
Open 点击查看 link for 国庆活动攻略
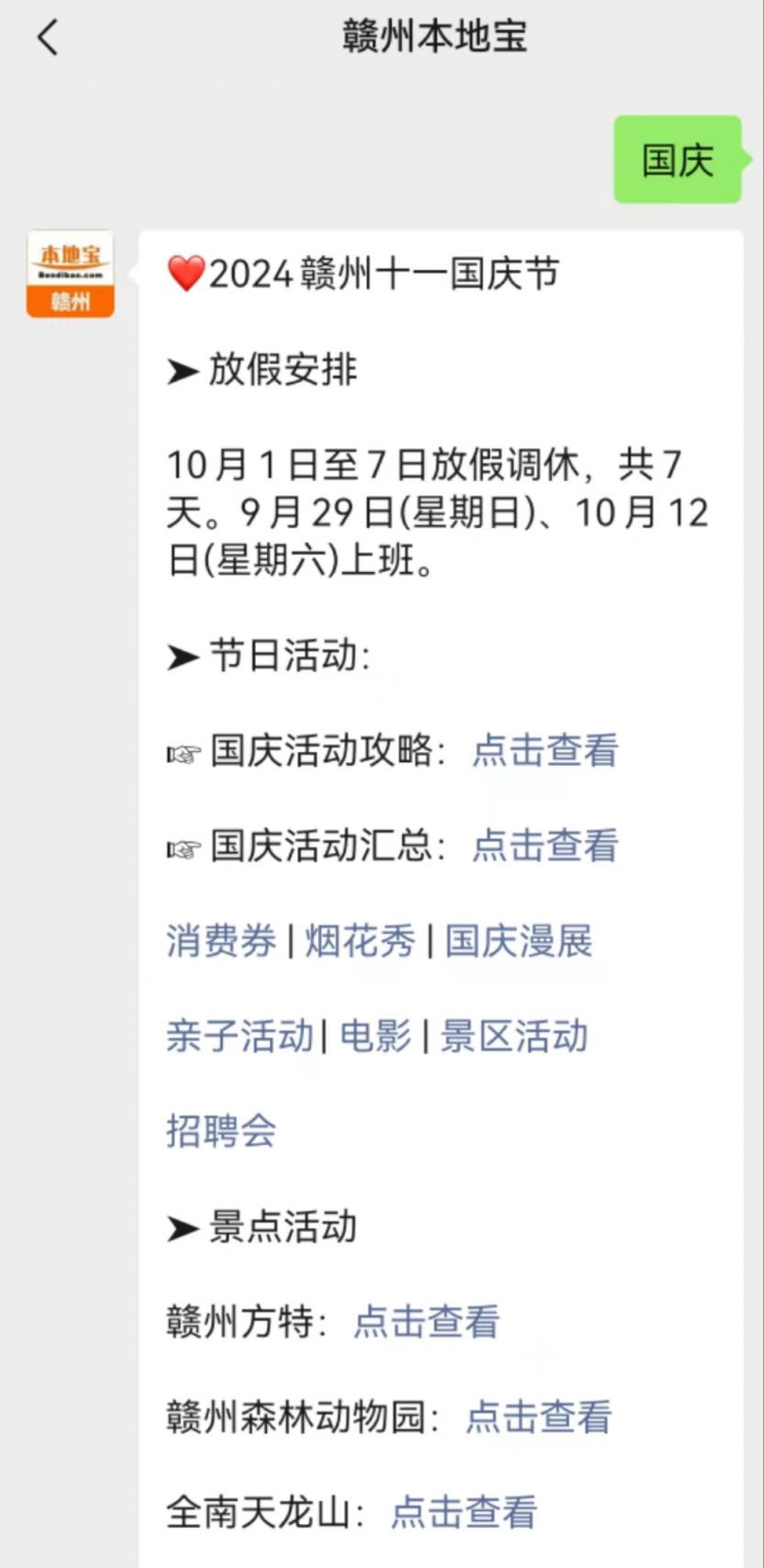coord(545,751)
